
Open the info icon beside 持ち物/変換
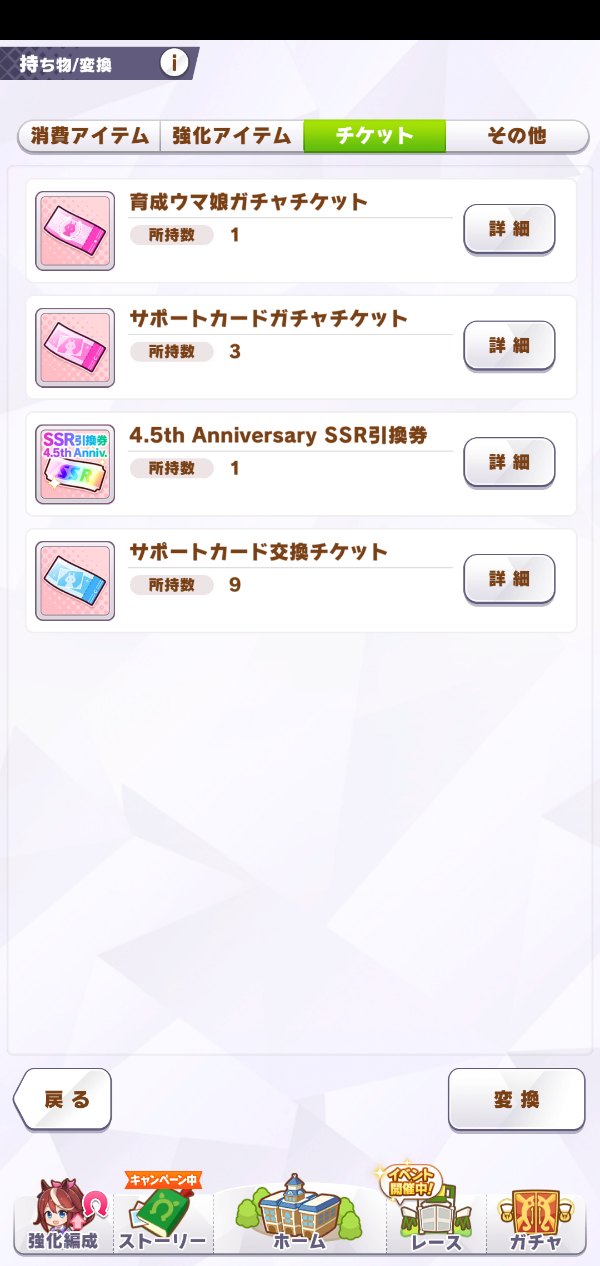point(174,62)
